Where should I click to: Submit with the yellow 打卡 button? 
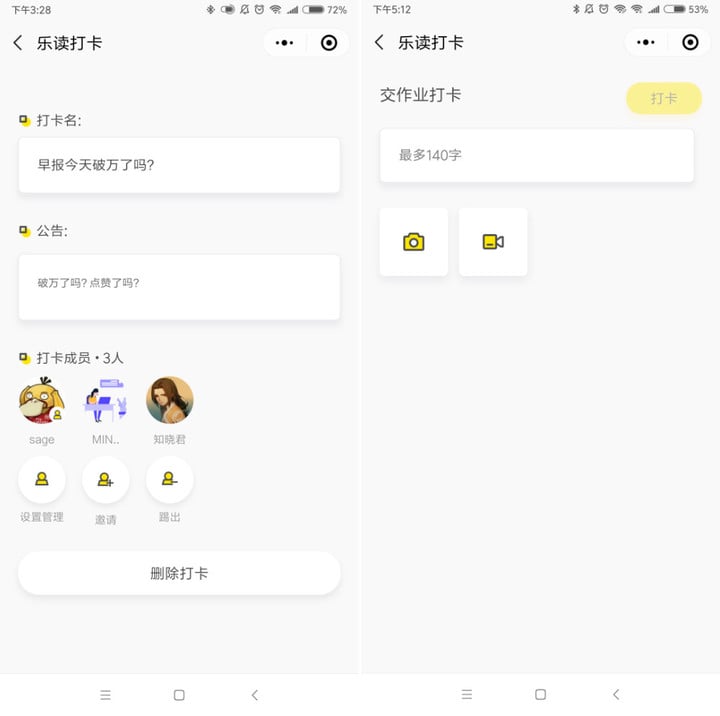(663, 98)
